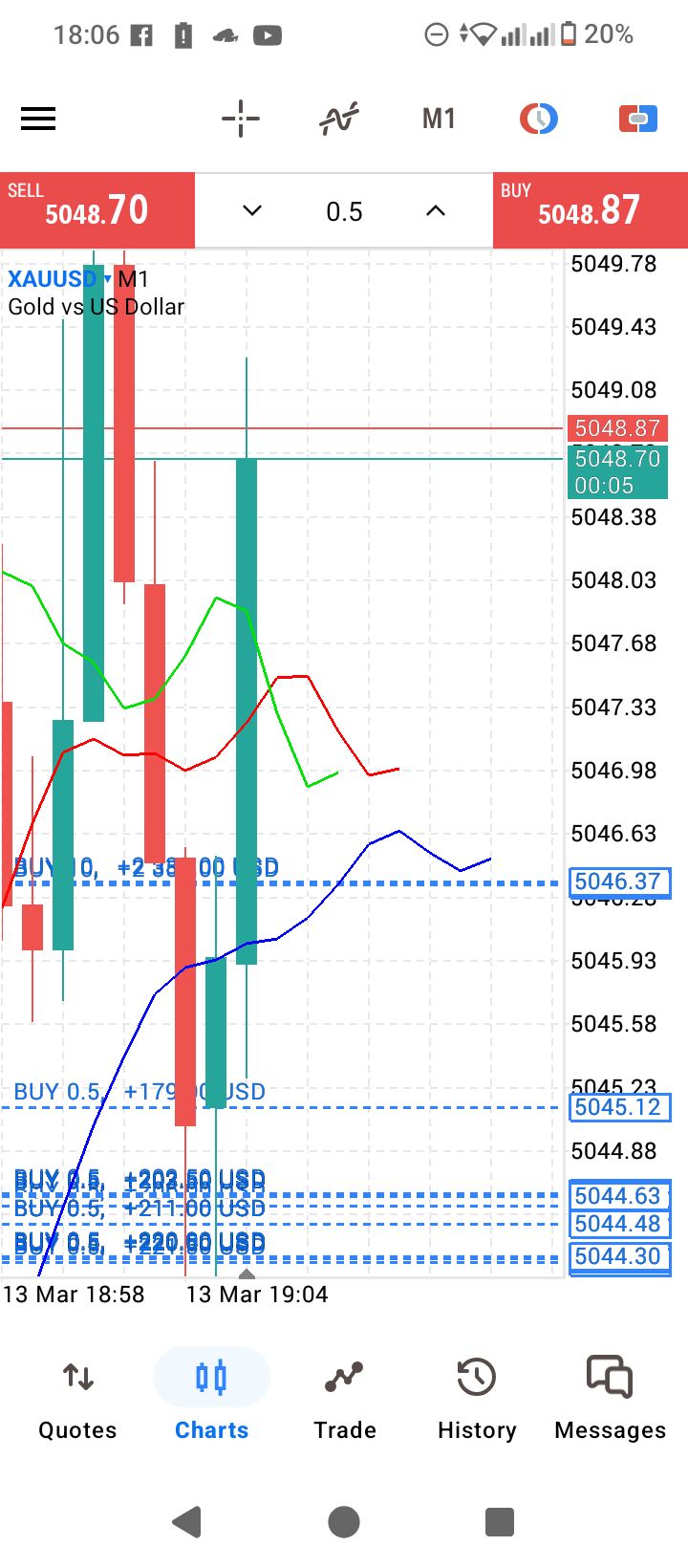
Task: Increase the lot volume
Action: [x=436, y=210]
